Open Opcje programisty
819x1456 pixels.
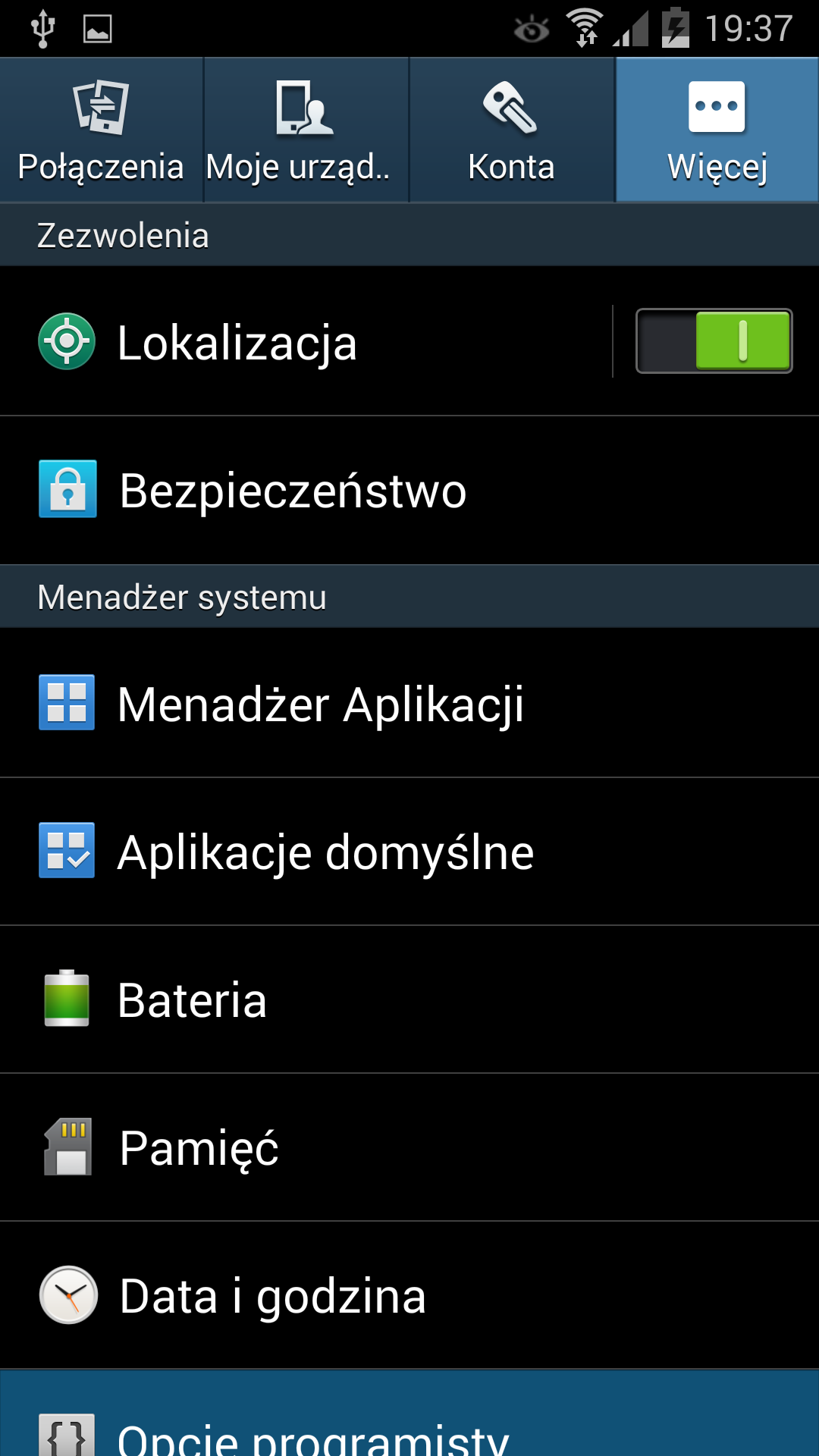(x=409, y=1424)
